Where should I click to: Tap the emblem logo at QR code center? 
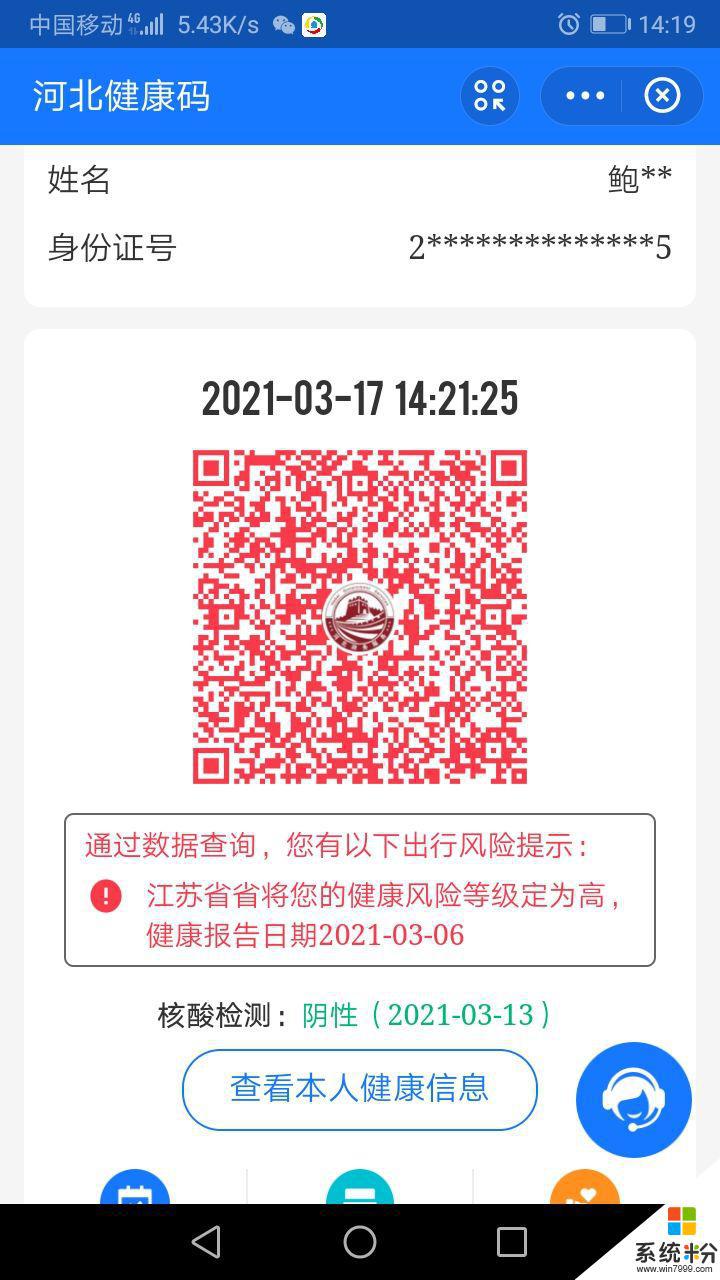pyautogui.click(x=360, y=615)
